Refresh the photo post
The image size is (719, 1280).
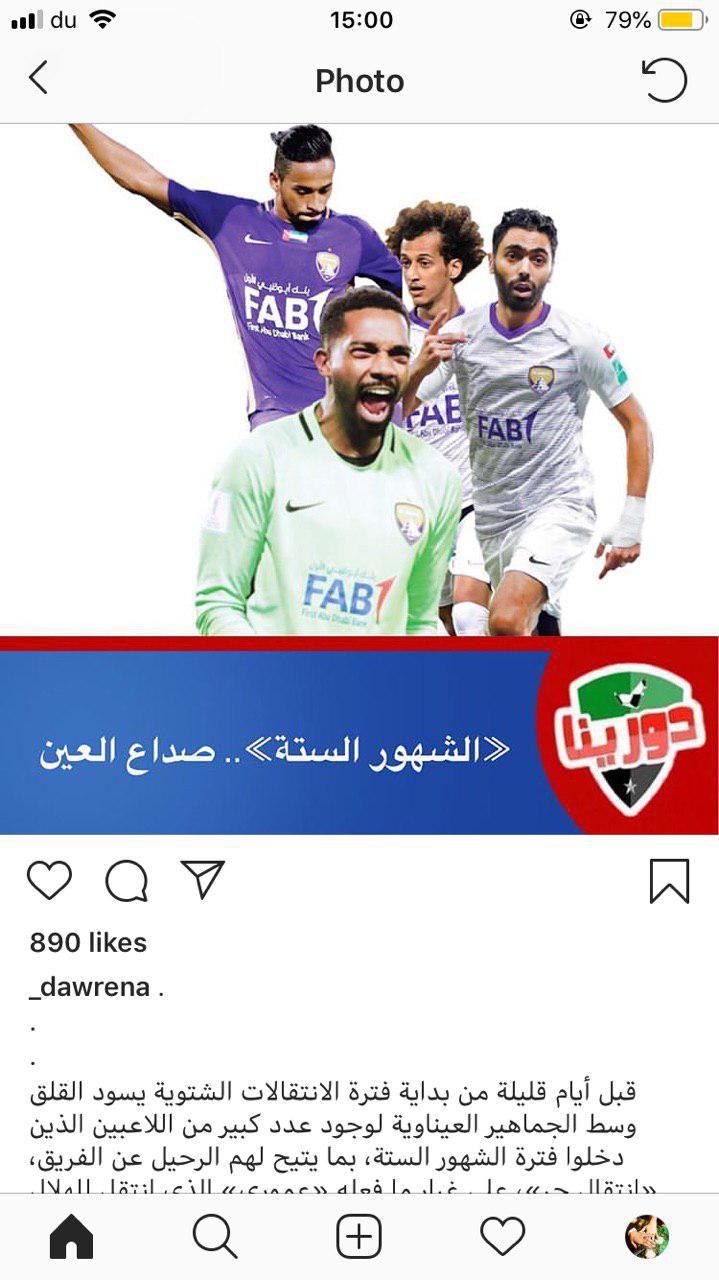(664, 80)
